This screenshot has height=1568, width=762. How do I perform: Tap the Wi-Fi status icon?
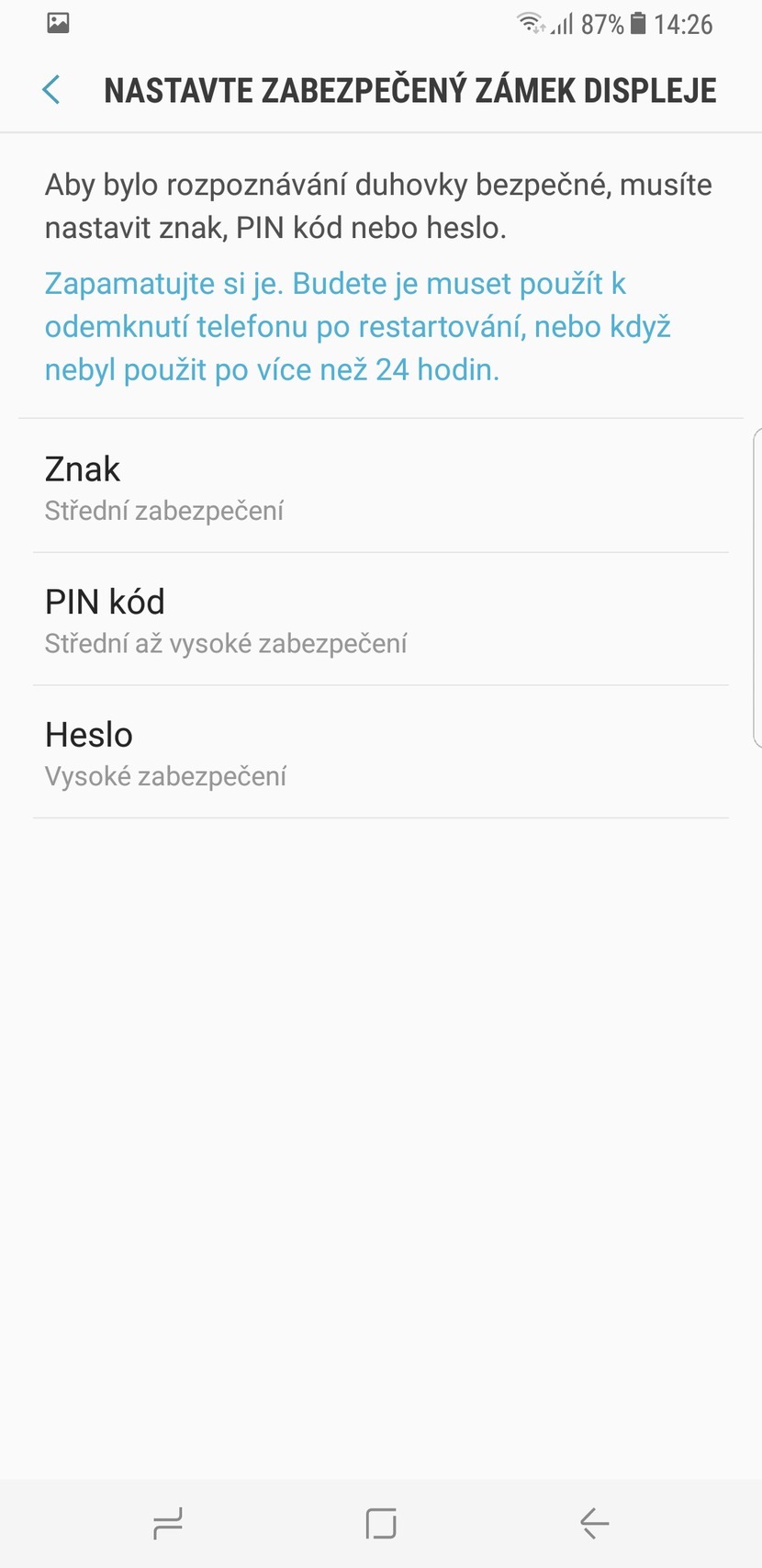[529, 24]
